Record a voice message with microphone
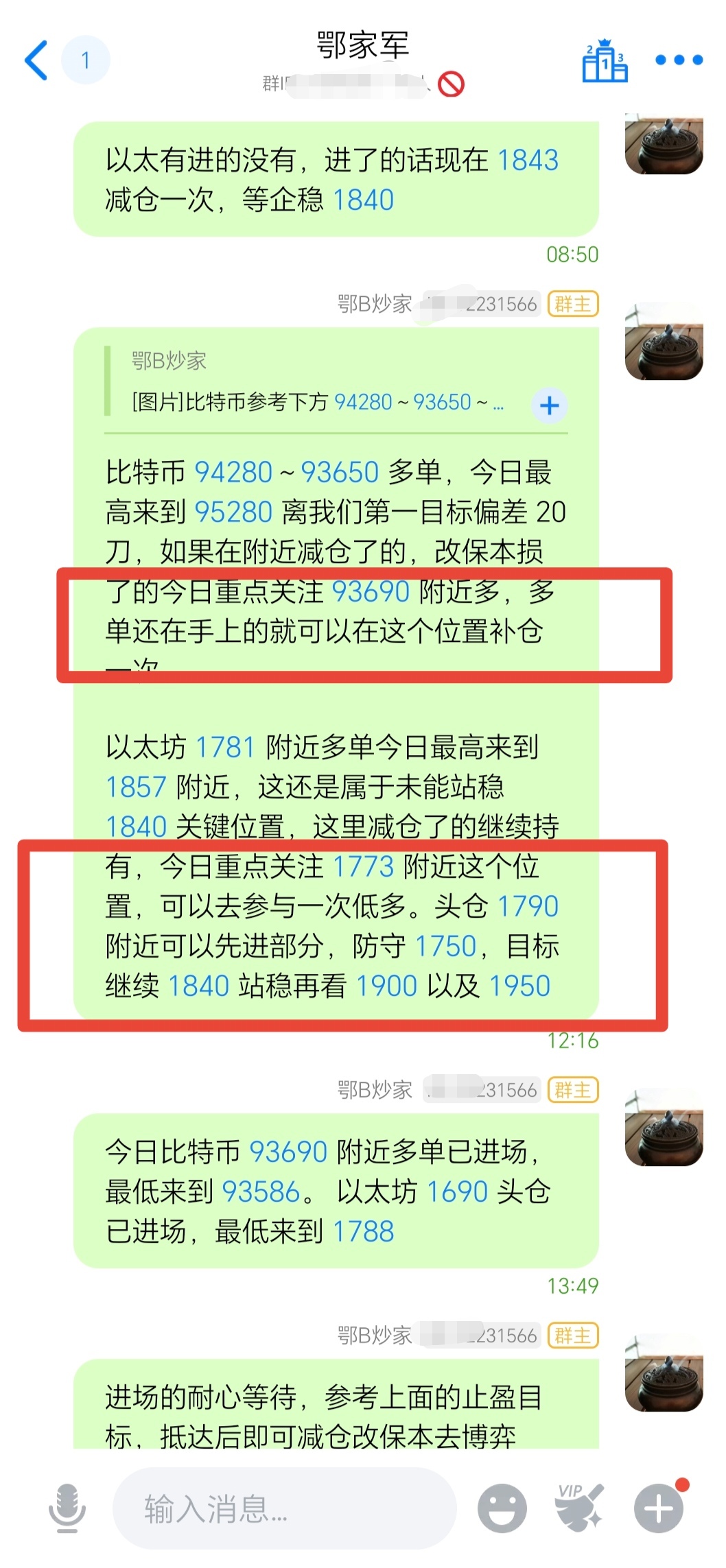Viewport: 726px width, 1568px height. pyautogui.click(x=67, y=1508)
